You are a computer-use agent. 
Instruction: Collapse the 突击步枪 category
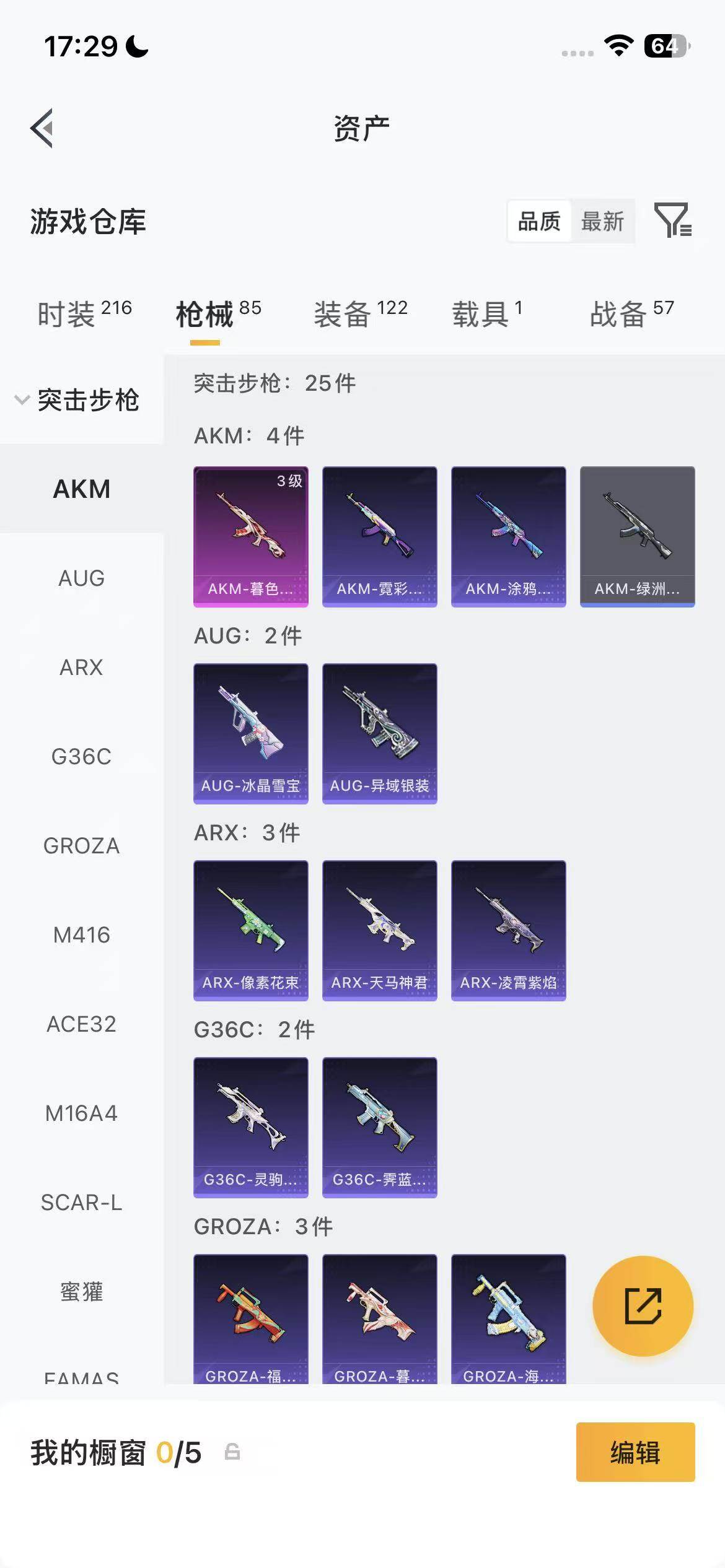77,399
